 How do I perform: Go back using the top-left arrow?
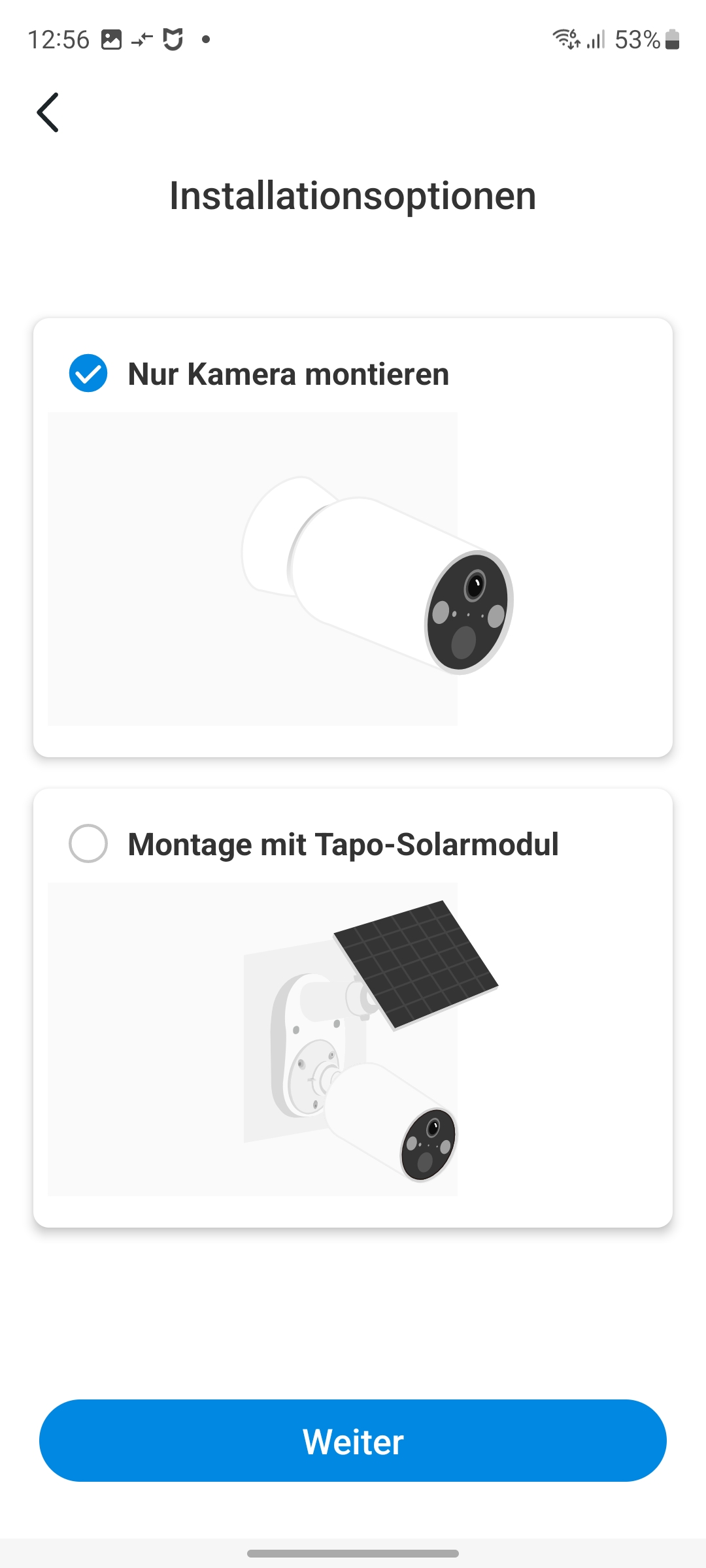[48, 112]
